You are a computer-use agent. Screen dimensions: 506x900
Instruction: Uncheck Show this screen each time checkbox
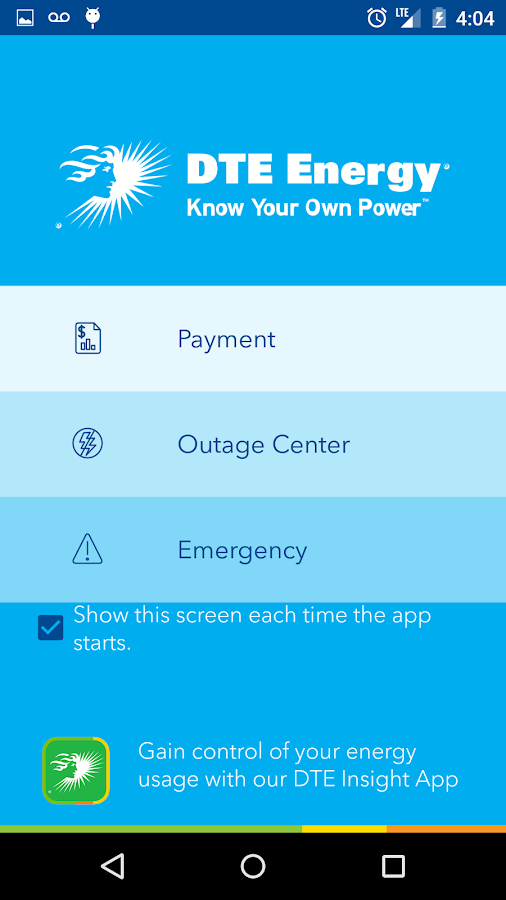(x=50, y=627)
